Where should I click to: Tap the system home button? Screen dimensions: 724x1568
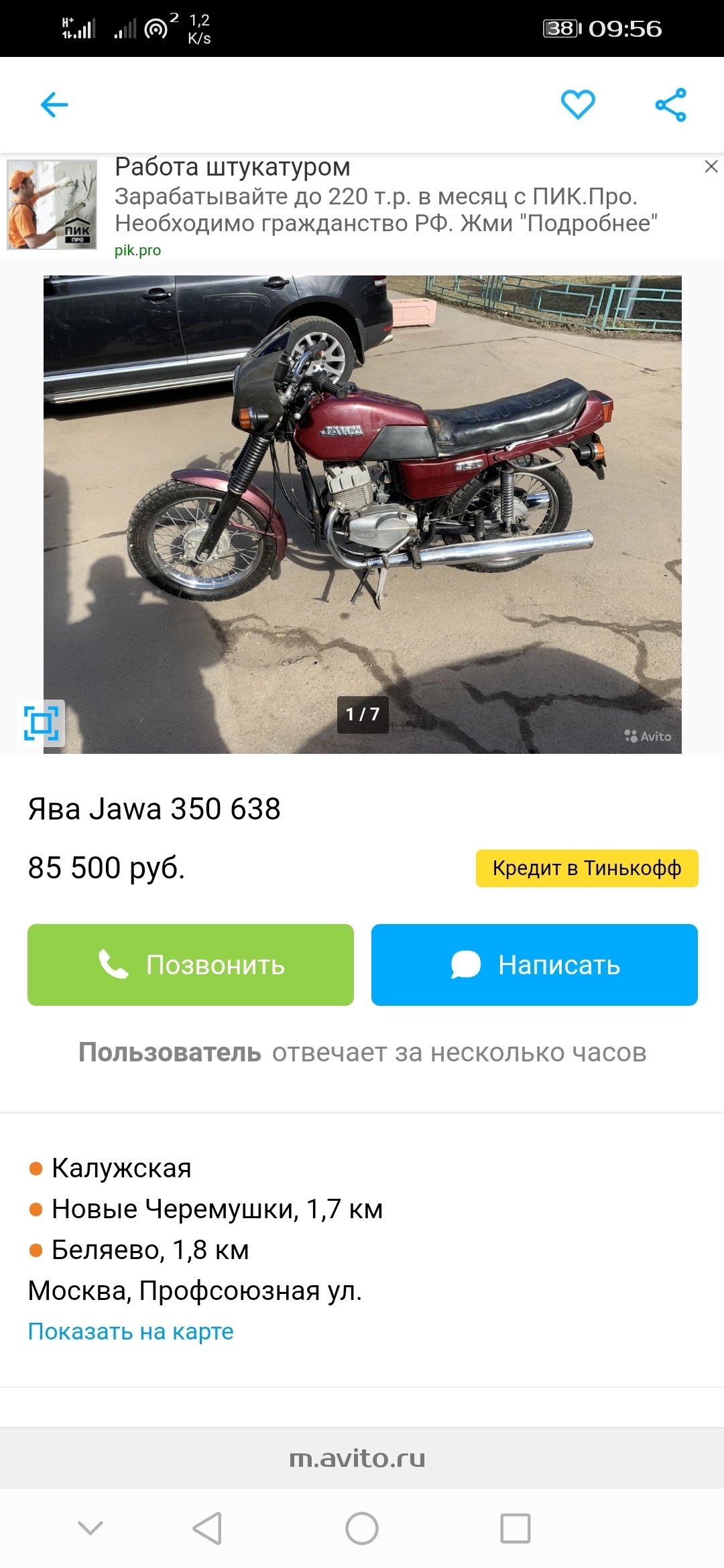[x=362, y=1528]
